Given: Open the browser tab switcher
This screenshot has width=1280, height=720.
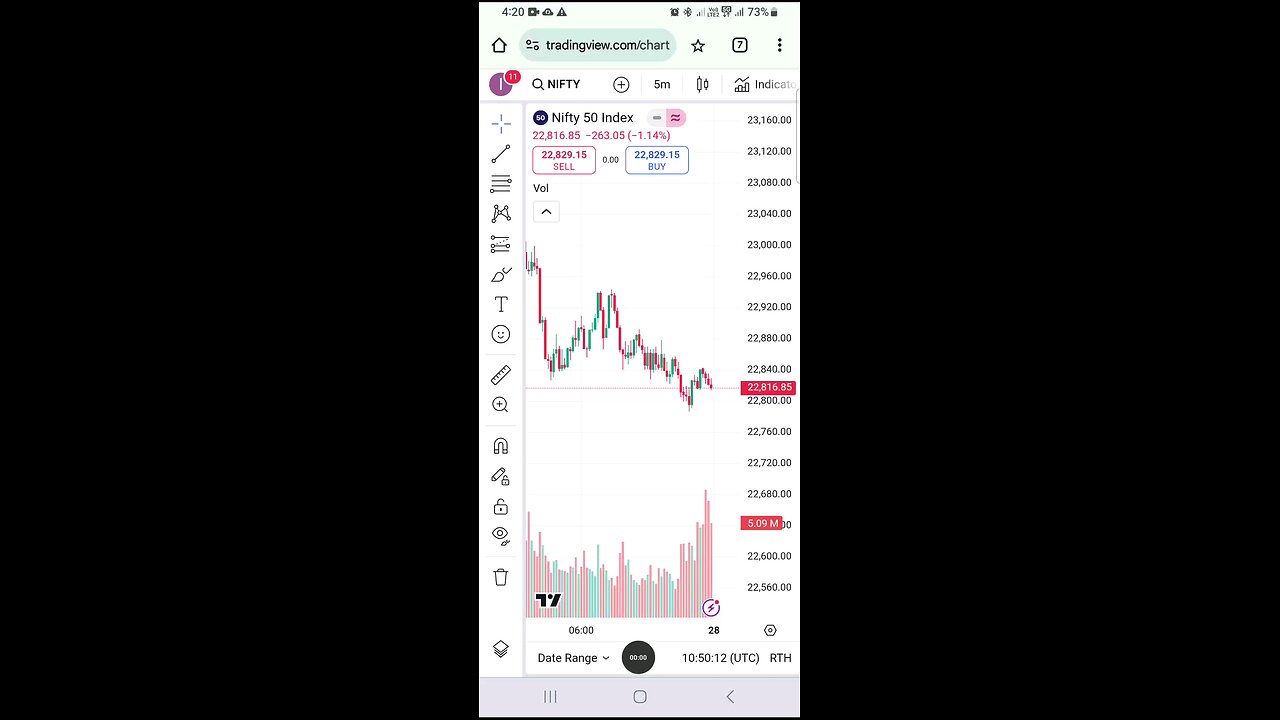Looking at the screenshot, I should click(x=740, y=45).
